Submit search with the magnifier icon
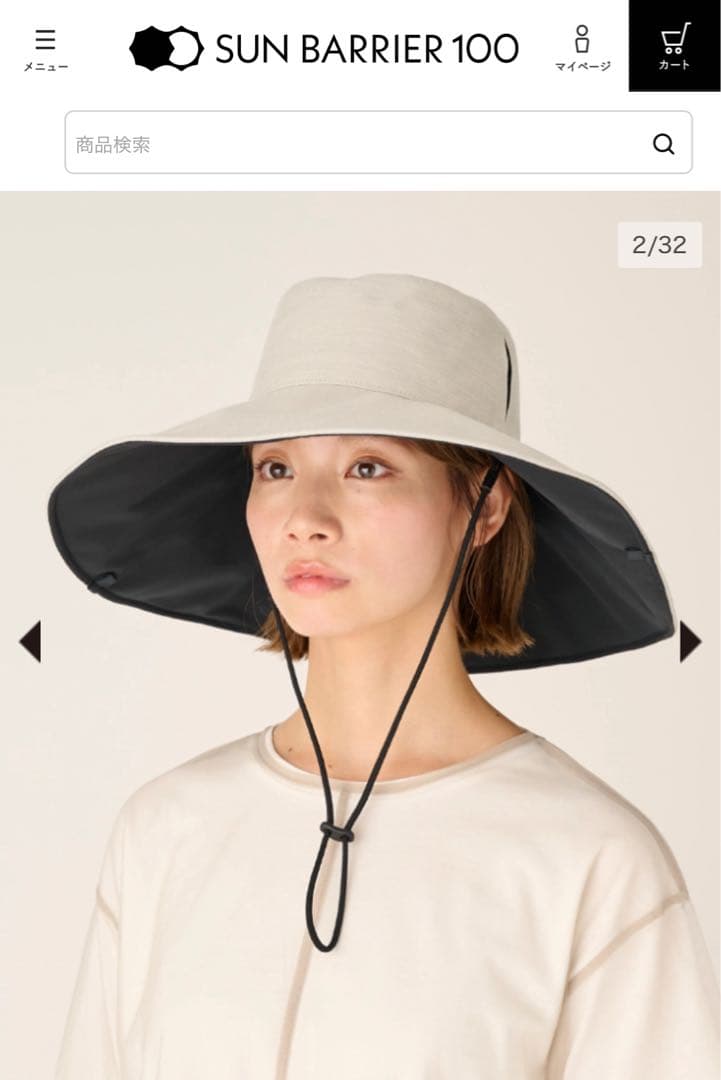This screenshot has width=721, height=1080. point(663,144)
